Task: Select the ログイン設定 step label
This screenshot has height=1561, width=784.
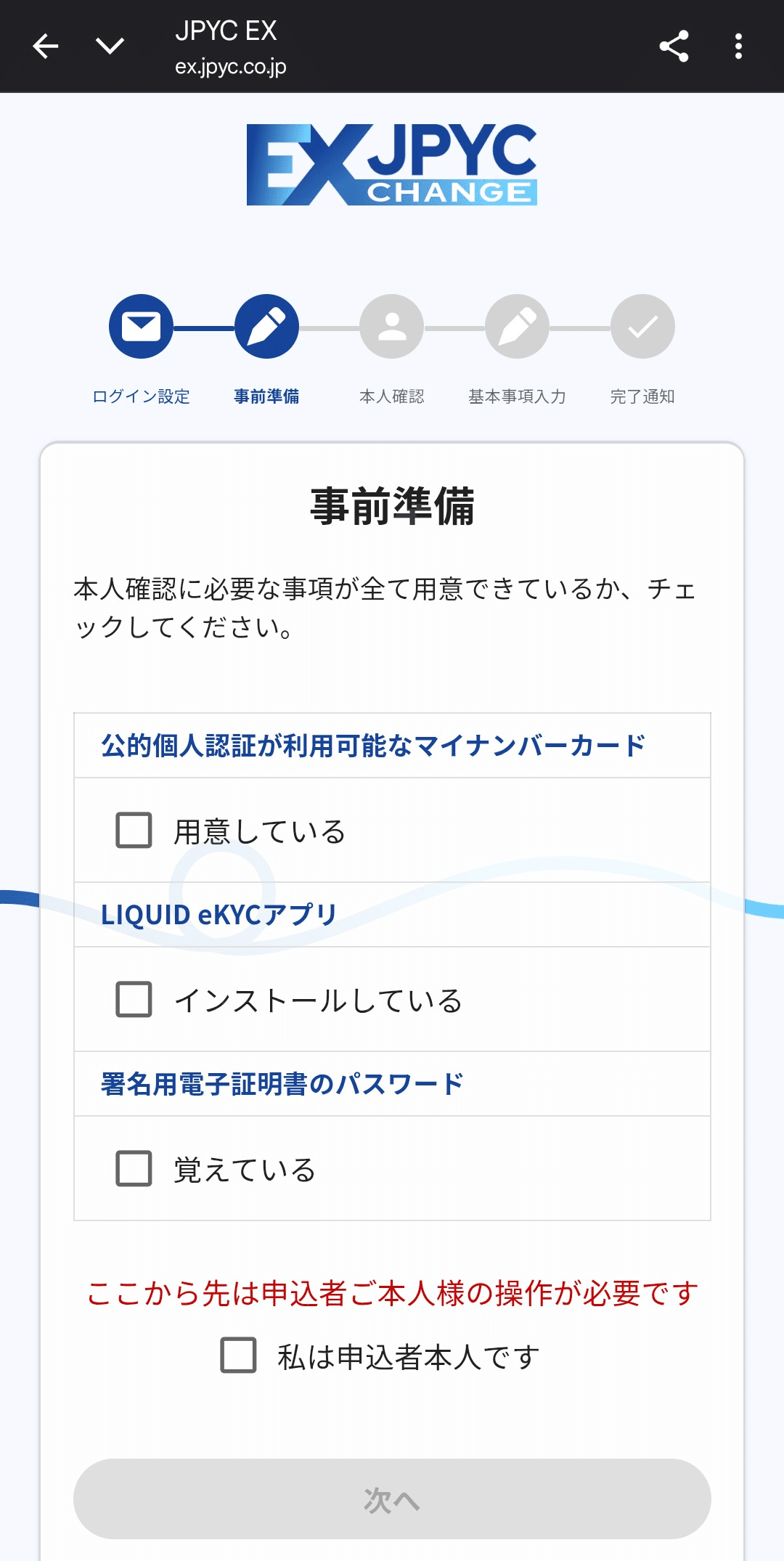Action: pyautogui.click(x=140, y=396)
